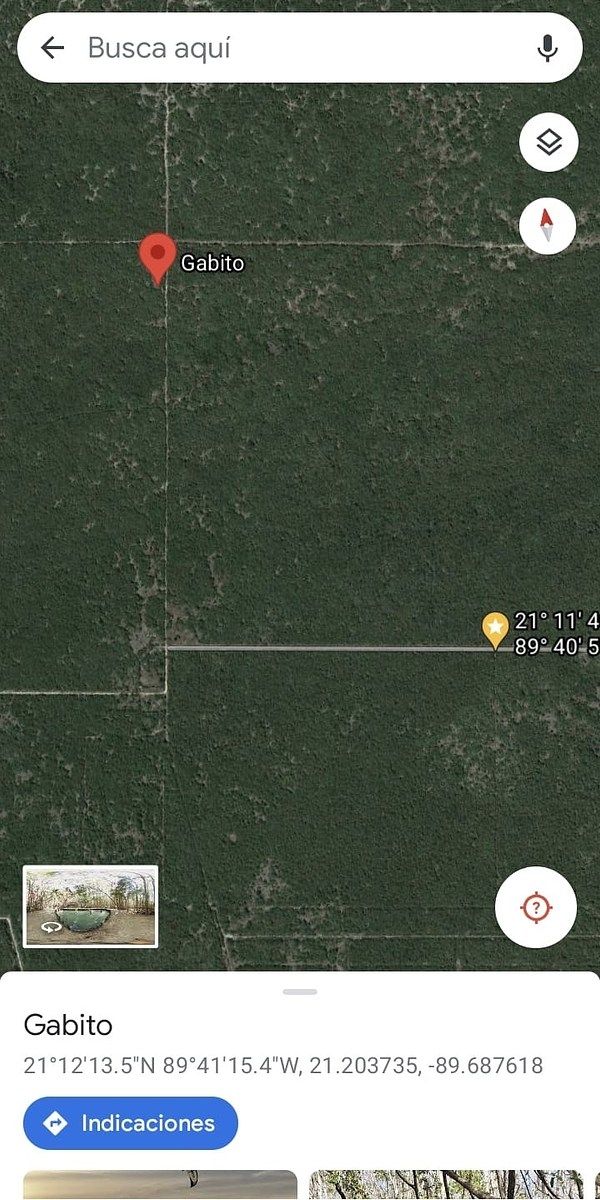Open the map layers selector
600x1200 pixels.
point(548,143)
